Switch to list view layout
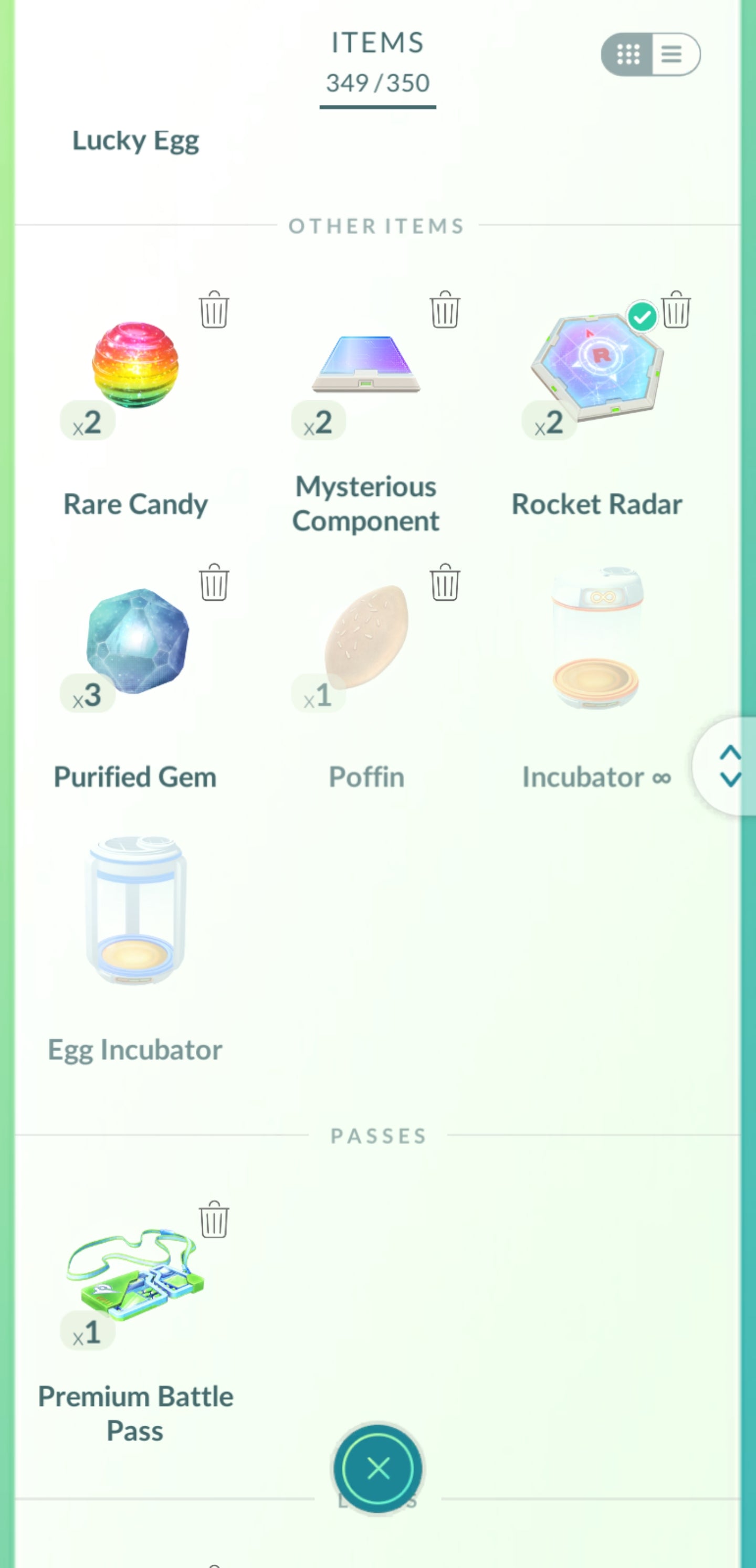 [671, 54]
